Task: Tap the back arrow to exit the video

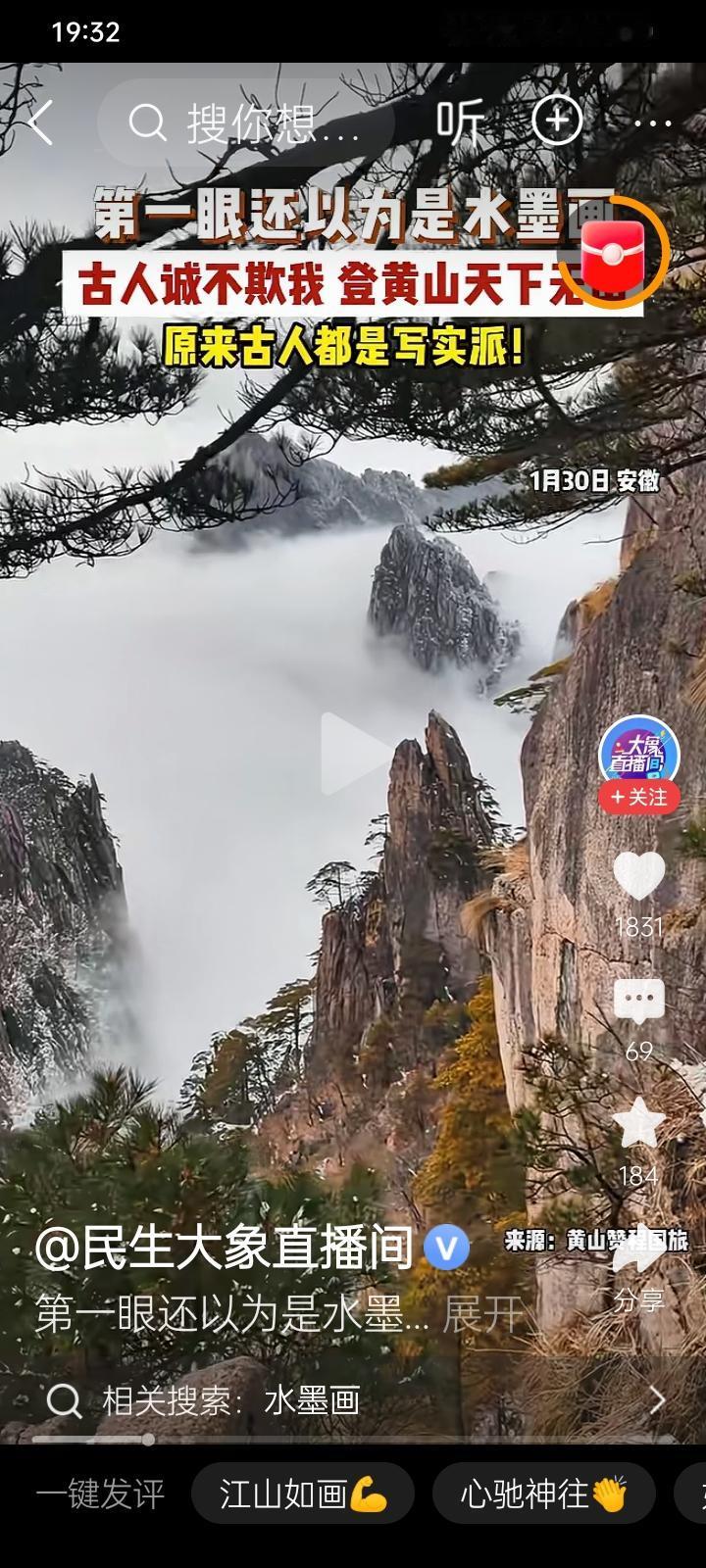Action: 39,122
